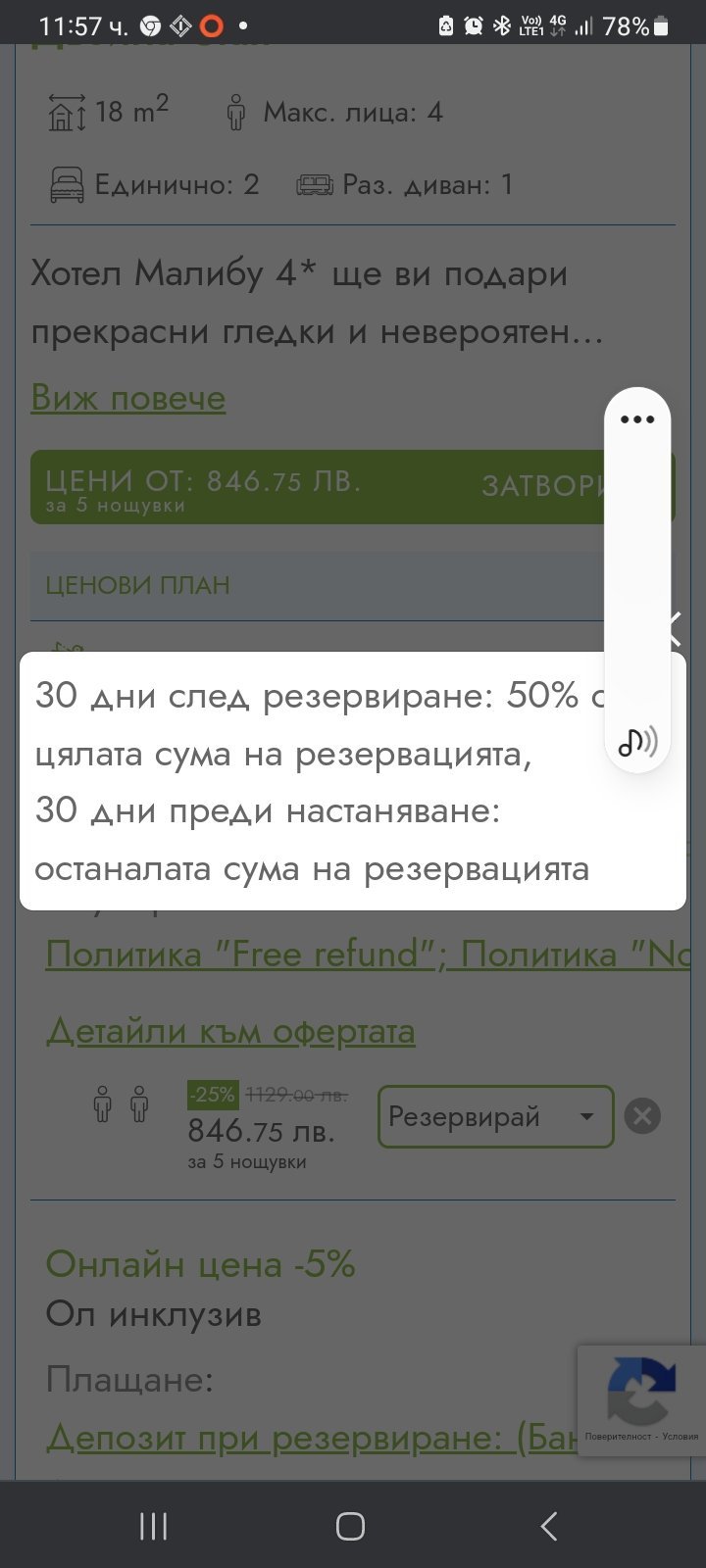Close the payment terms popup
Viewport: 706px width, 1568px height.
pyautogui.click(x=675, y=628)
